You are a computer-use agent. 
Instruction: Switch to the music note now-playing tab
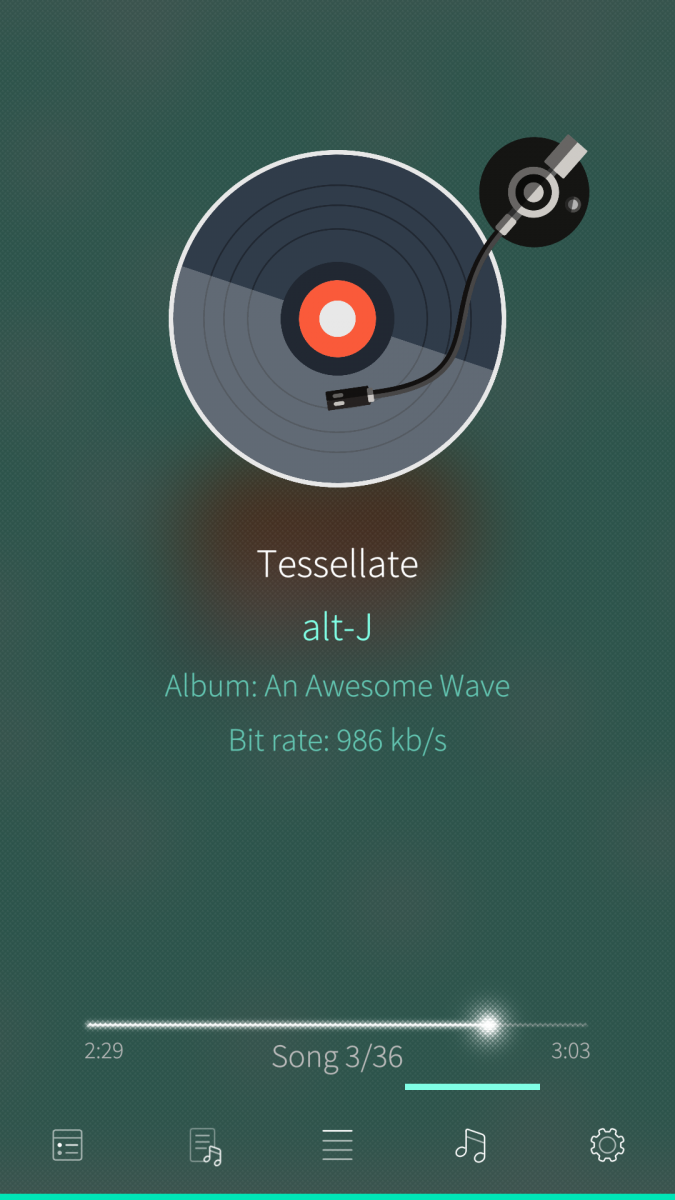tap(470, 1145)
